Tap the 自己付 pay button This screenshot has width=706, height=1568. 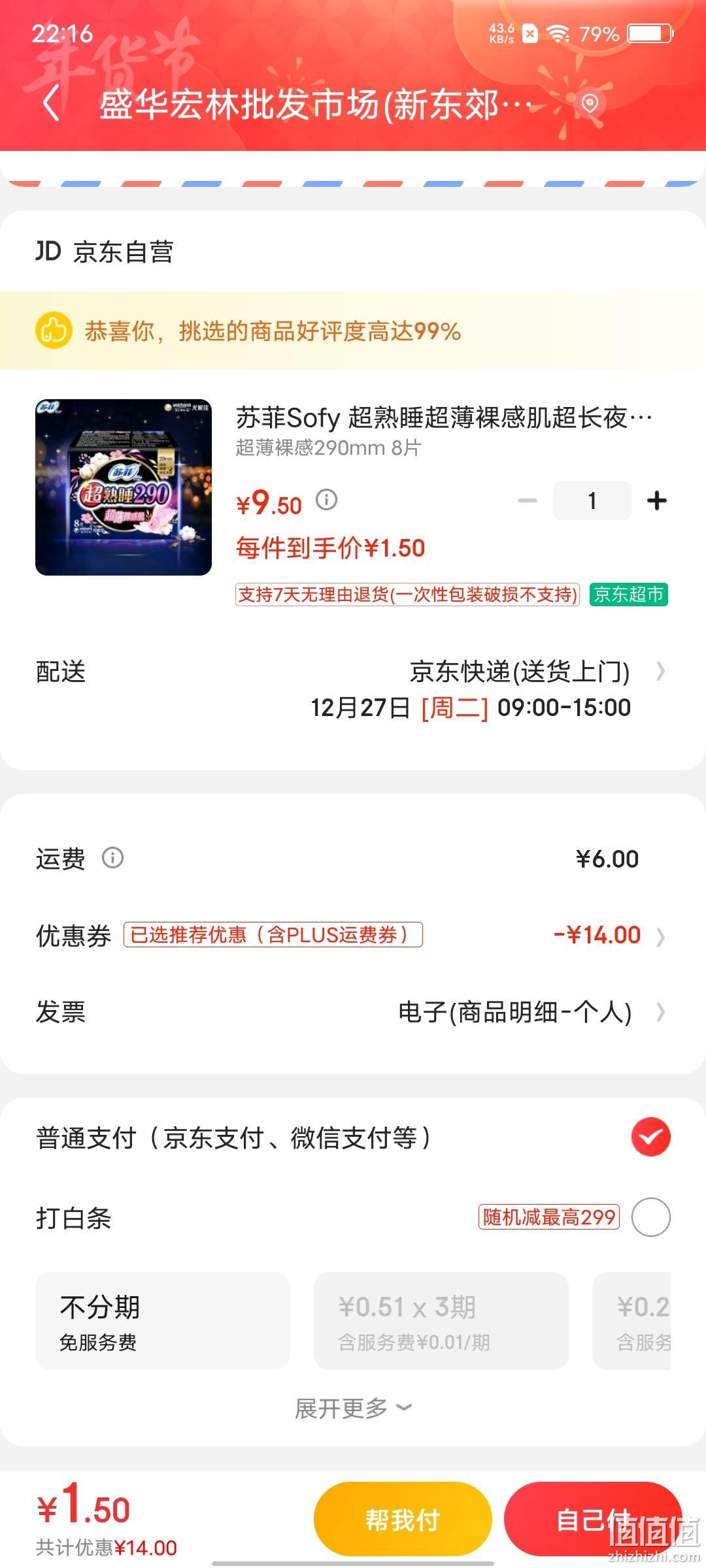pos(593,1520)
